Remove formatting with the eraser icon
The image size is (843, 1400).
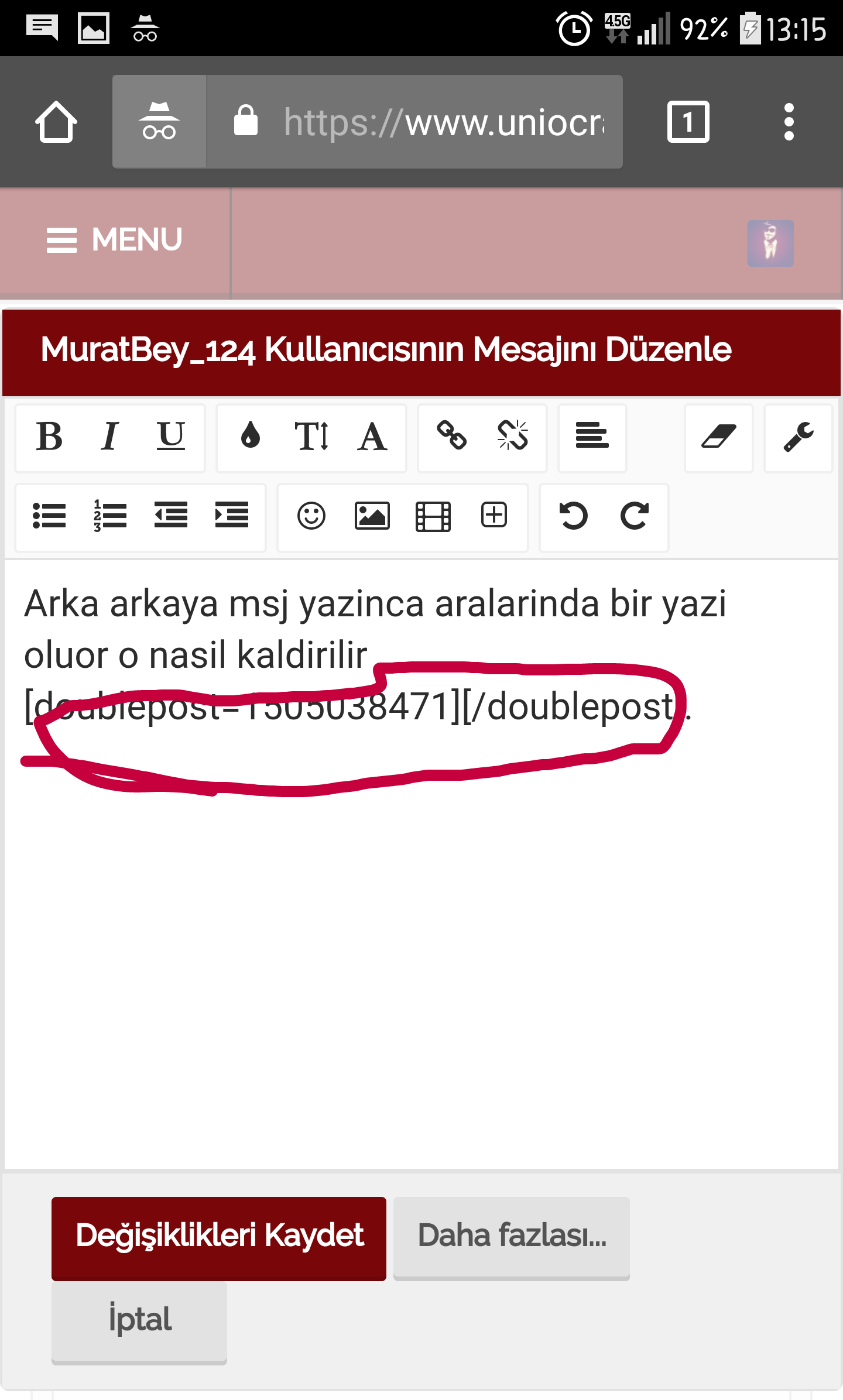(x=718, y=437)
